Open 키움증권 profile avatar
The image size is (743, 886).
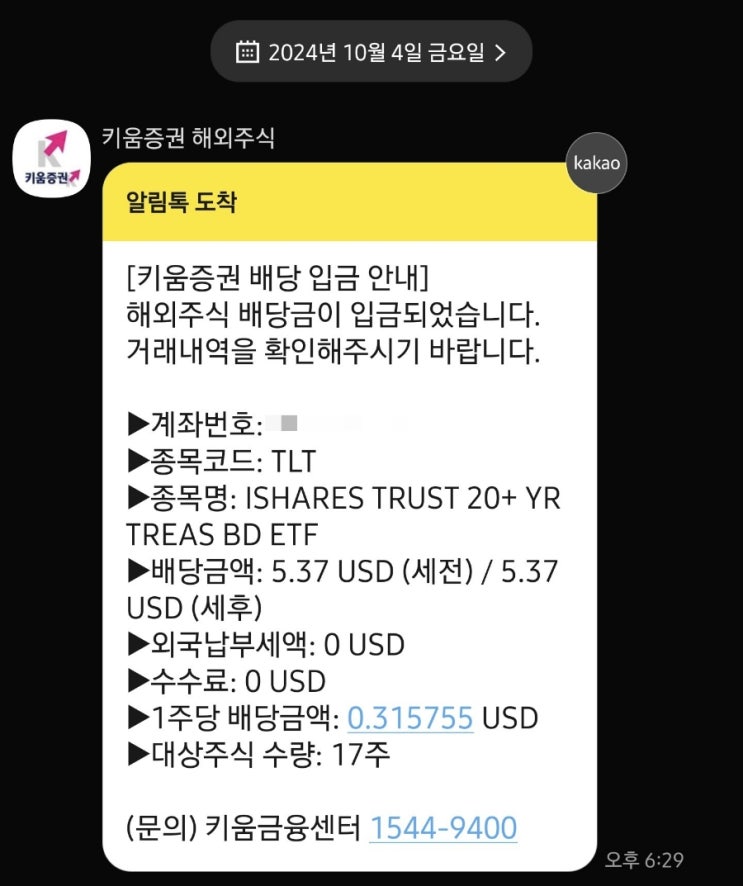(51, 158)
